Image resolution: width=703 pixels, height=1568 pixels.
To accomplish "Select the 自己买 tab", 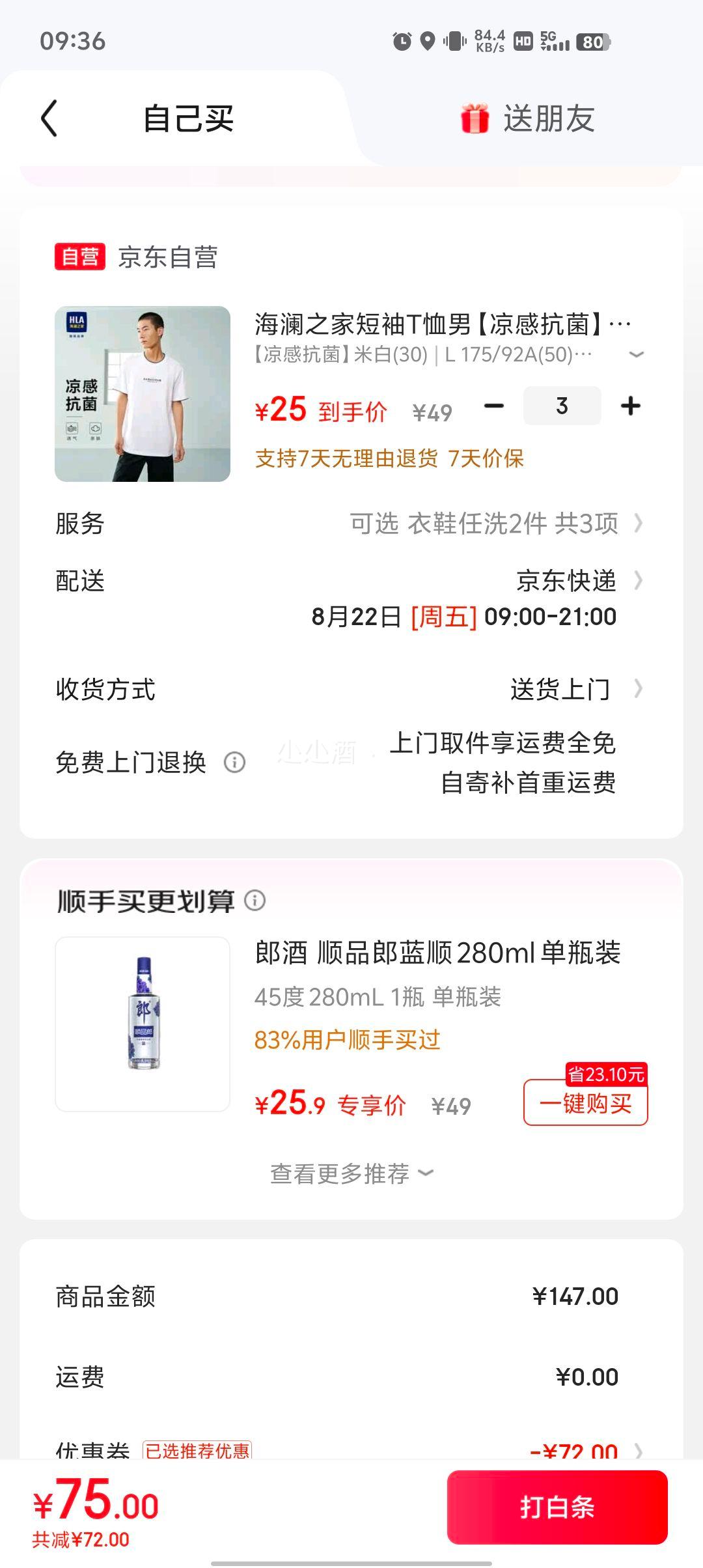I will point(188,119).
